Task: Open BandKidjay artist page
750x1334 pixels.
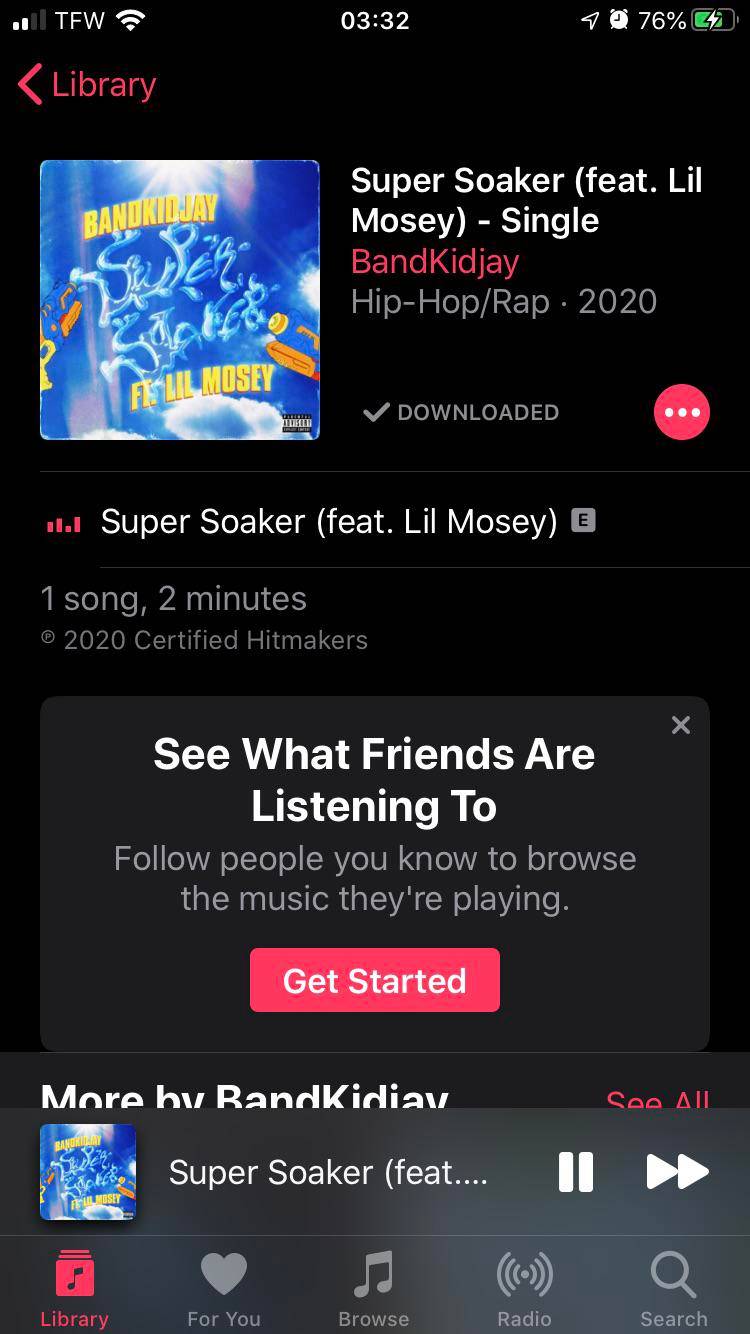Action: click(x=435, y=261)
